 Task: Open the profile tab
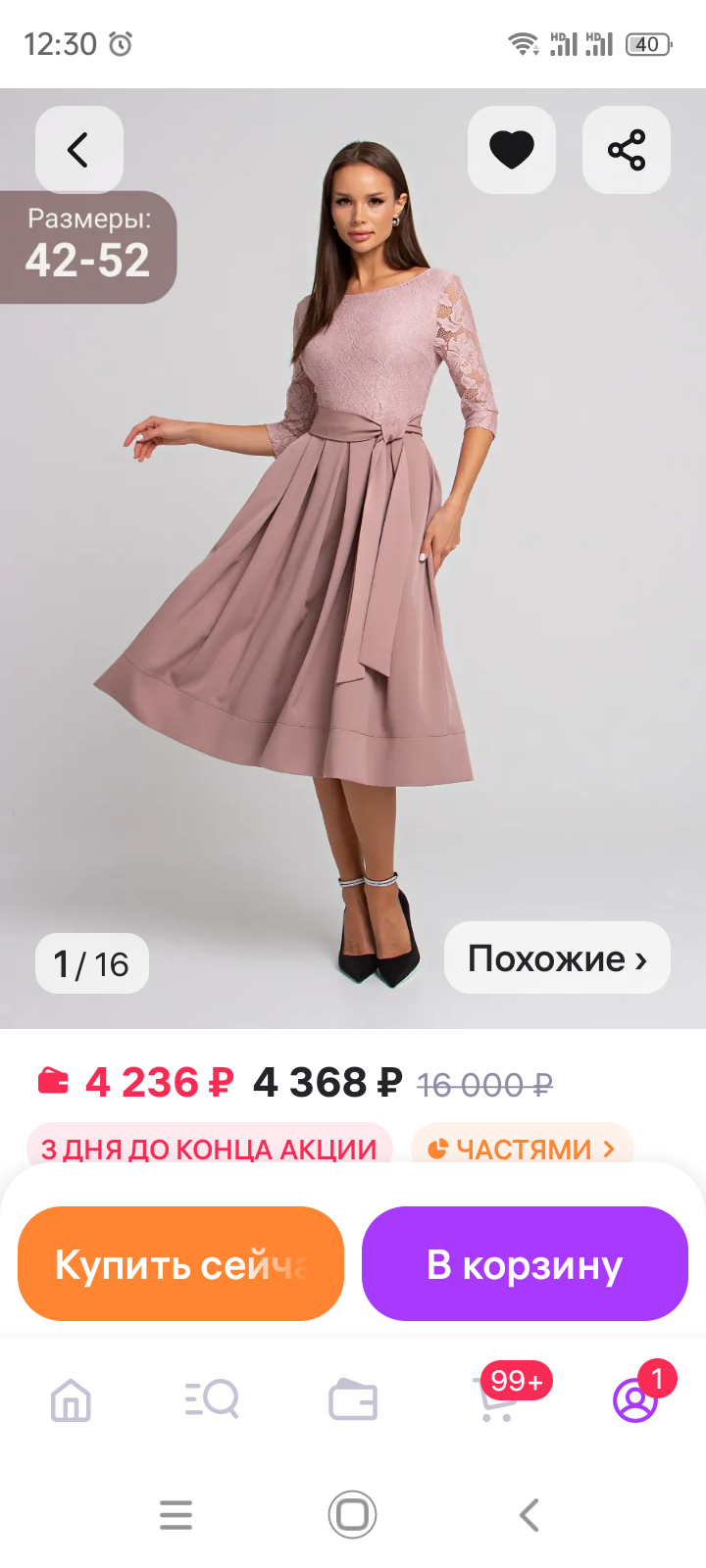coord(634,1398)
